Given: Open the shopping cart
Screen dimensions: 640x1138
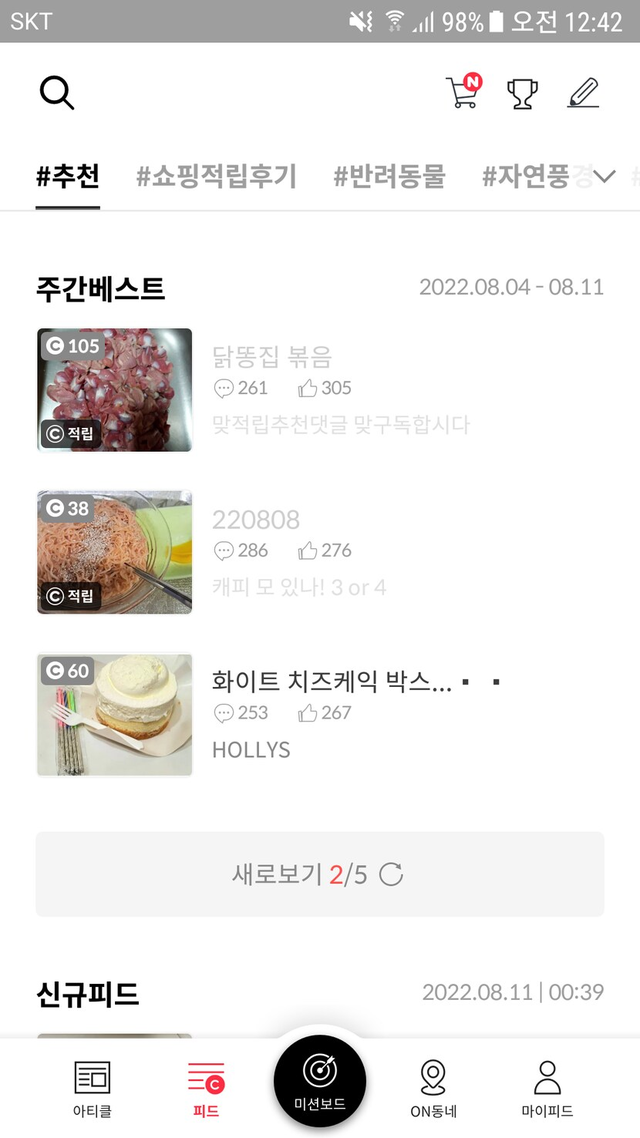Looking at the screenshot, I should coord(462,93).
